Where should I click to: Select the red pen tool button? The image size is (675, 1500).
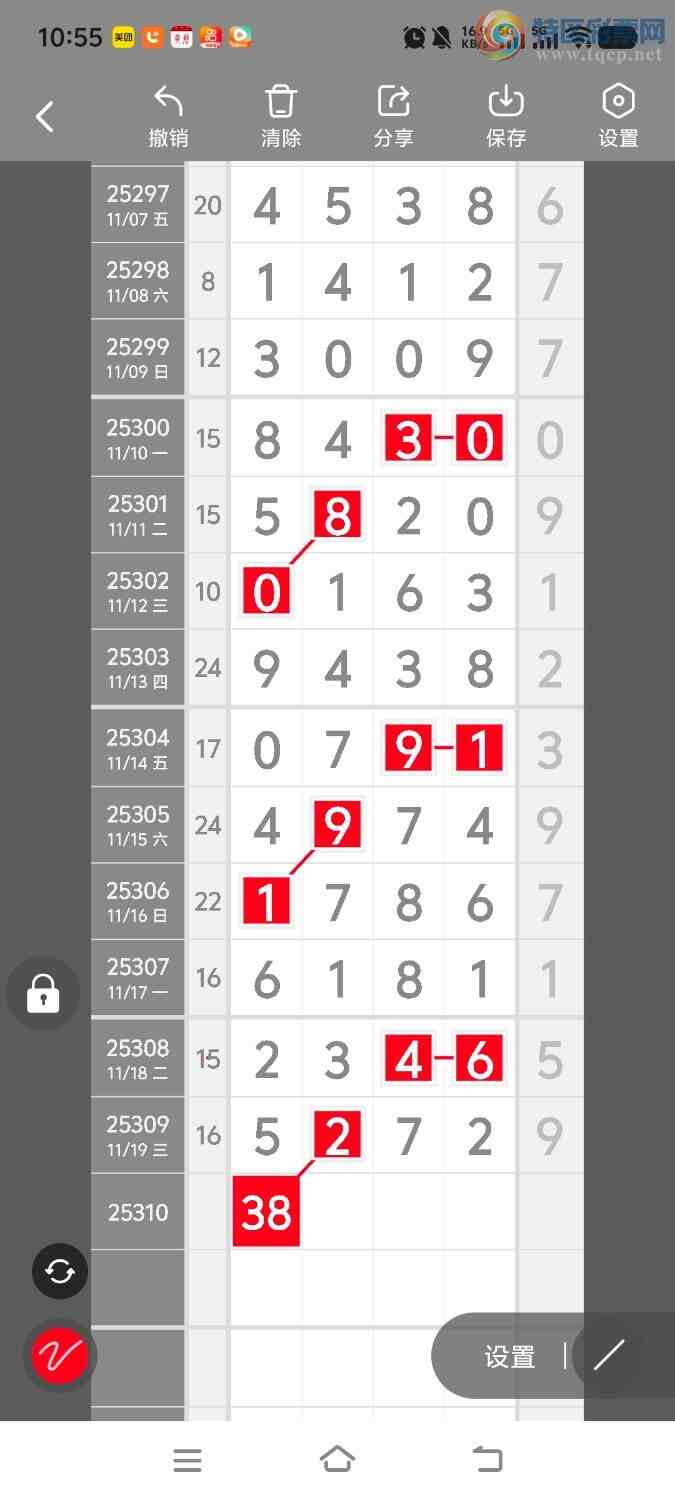coord(60,1355)
